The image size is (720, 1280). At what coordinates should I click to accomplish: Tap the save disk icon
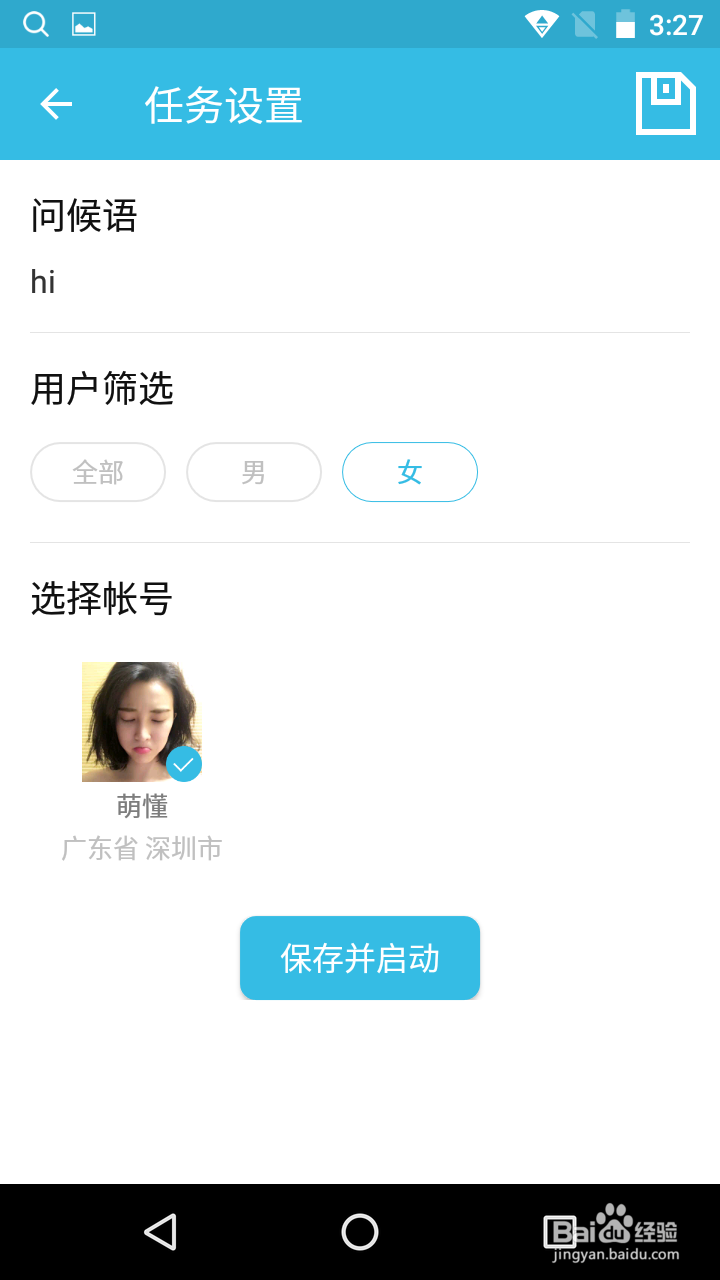point(665,103)
